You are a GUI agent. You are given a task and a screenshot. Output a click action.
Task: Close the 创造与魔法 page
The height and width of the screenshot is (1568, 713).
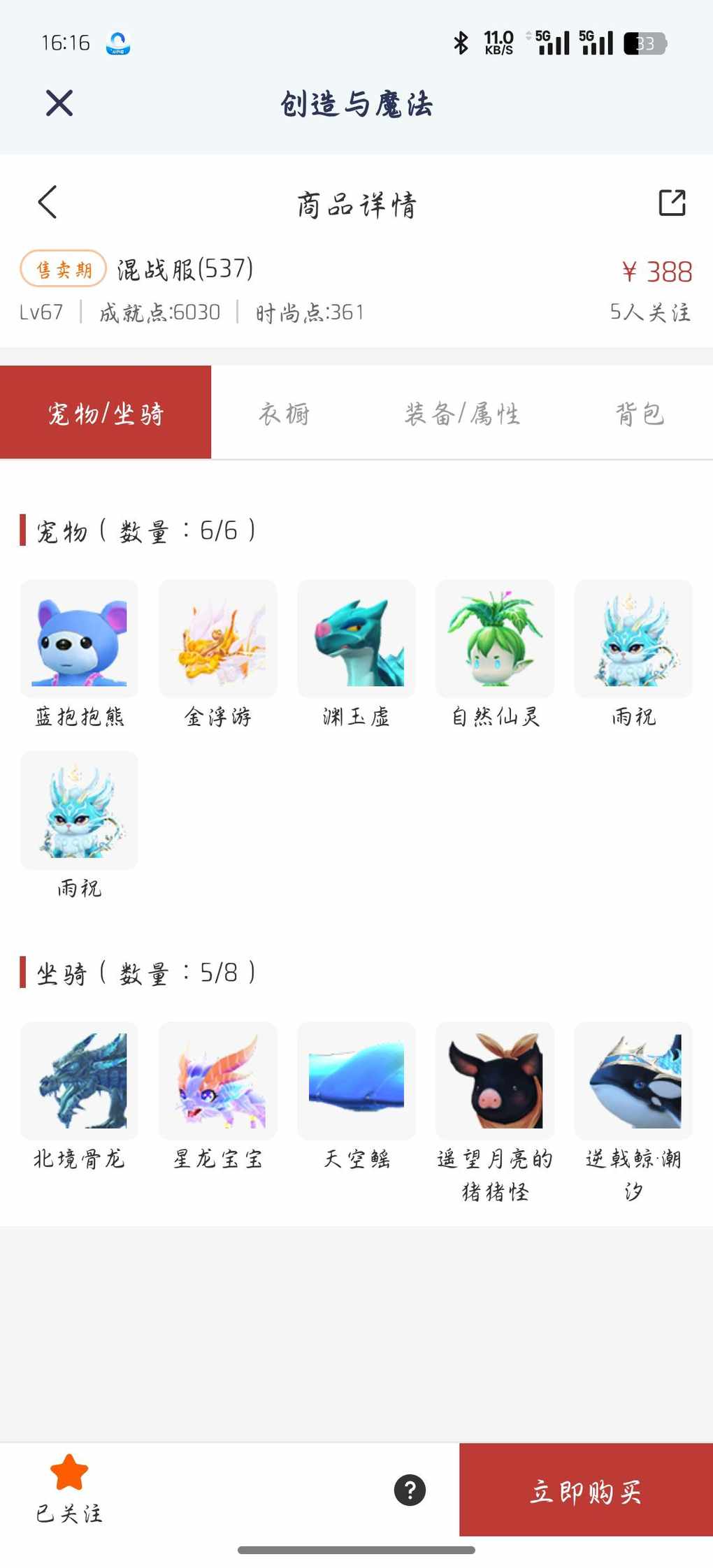(x=59, y=103)
